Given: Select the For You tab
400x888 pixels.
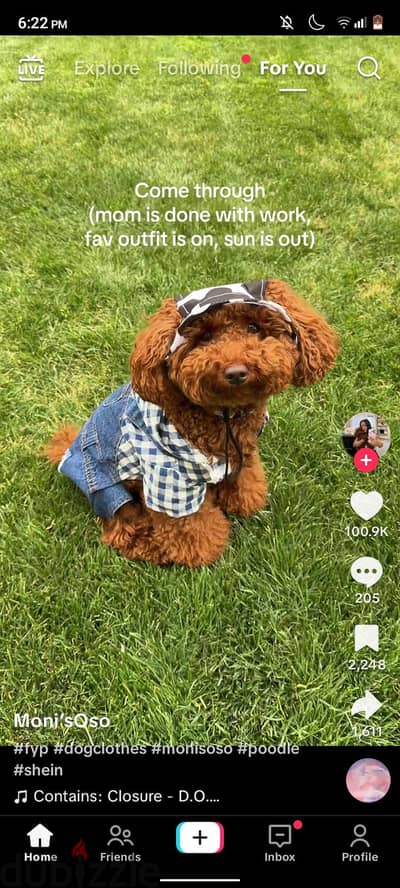Looking at the screenshot, I should click(293, 69).
